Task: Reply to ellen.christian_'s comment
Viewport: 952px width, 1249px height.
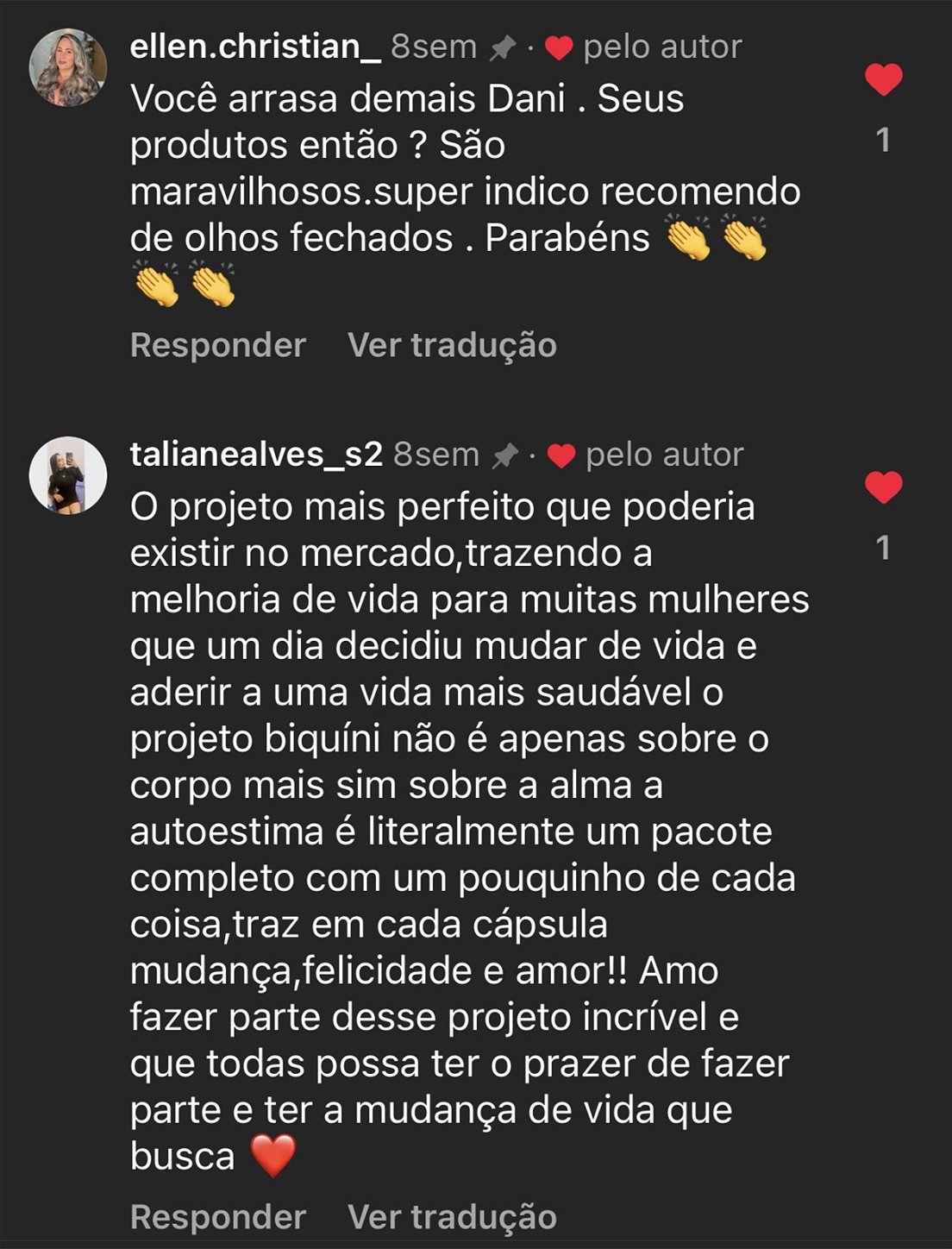Action: (218, 345)
